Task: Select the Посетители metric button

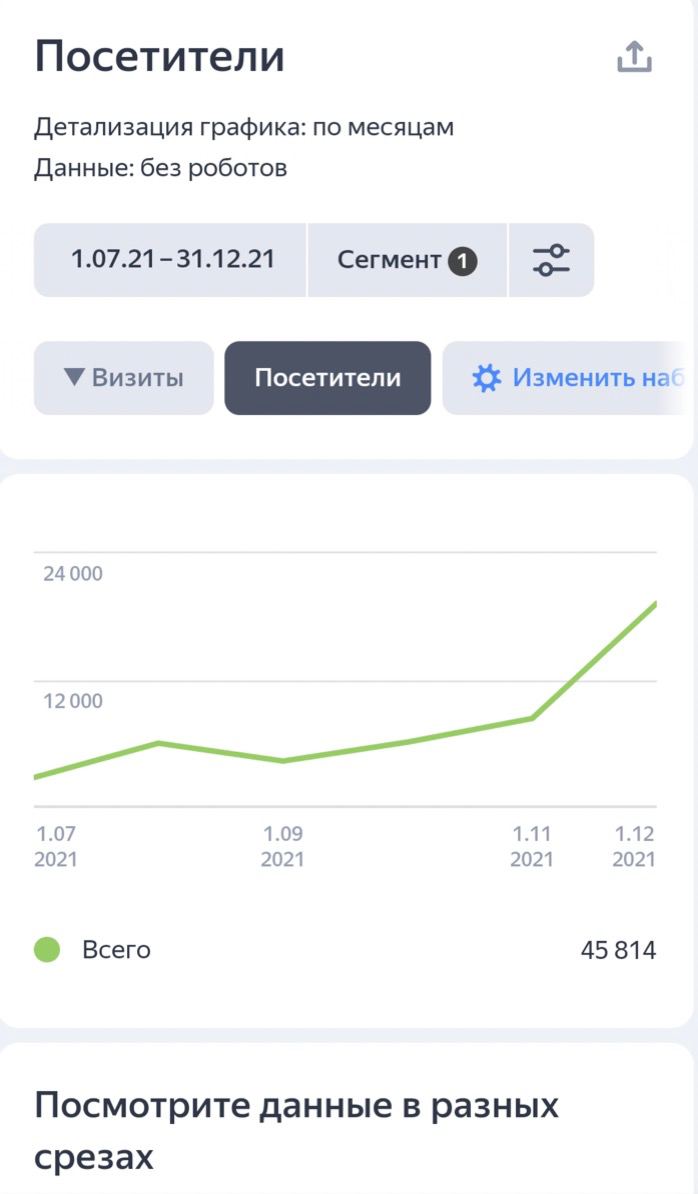Action: pos(327,378)
